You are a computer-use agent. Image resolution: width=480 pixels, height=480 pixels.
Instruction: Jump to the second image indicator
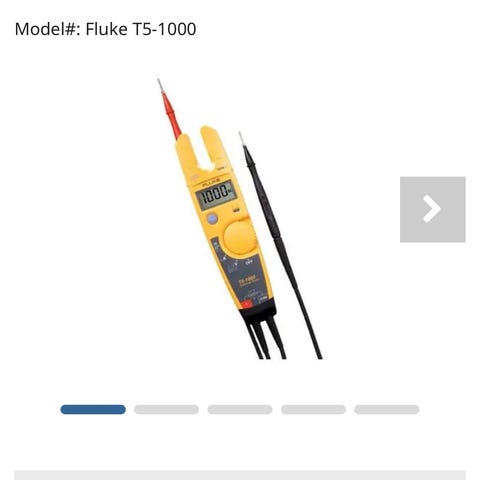click(x=166, y=410)
